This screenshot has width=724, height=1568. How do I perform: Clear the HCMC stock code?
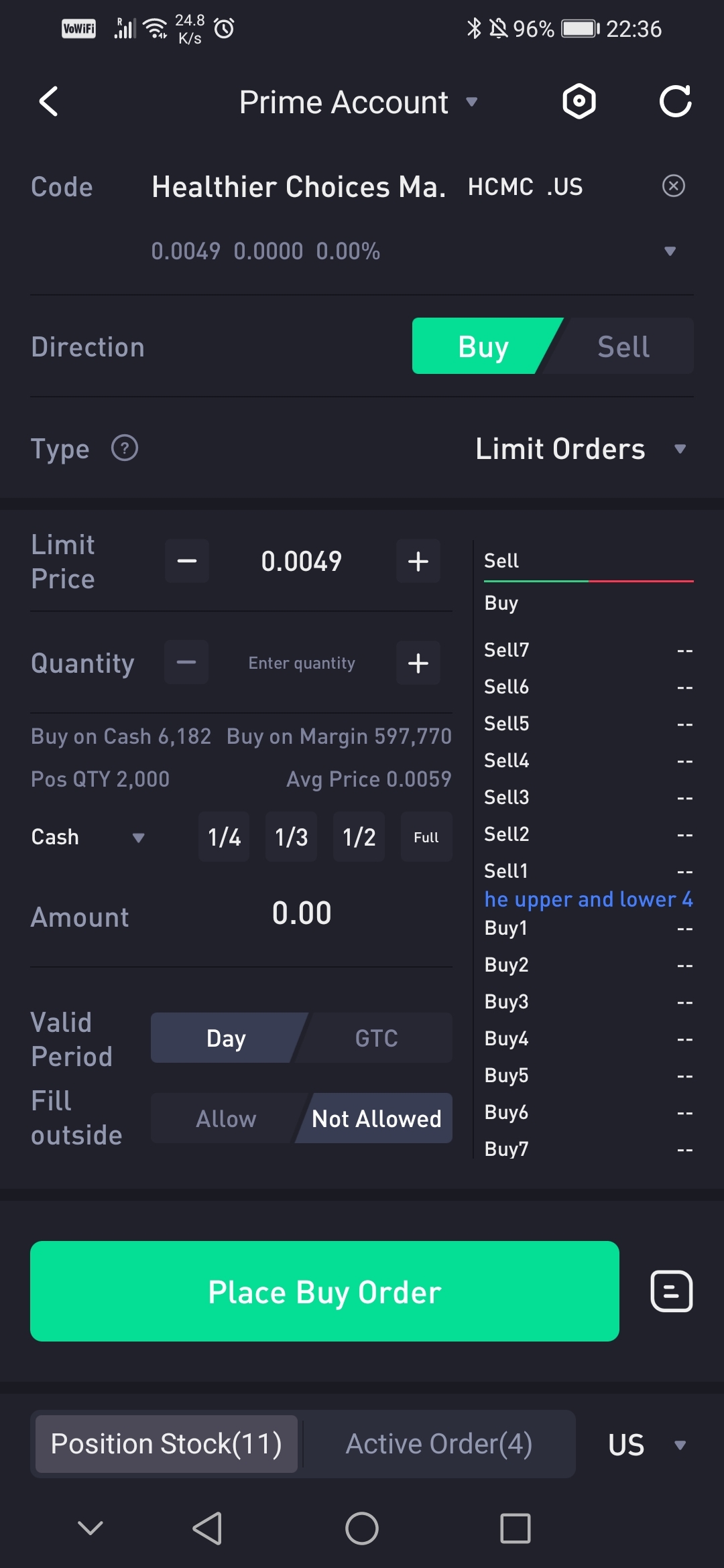tap(673, 186)
